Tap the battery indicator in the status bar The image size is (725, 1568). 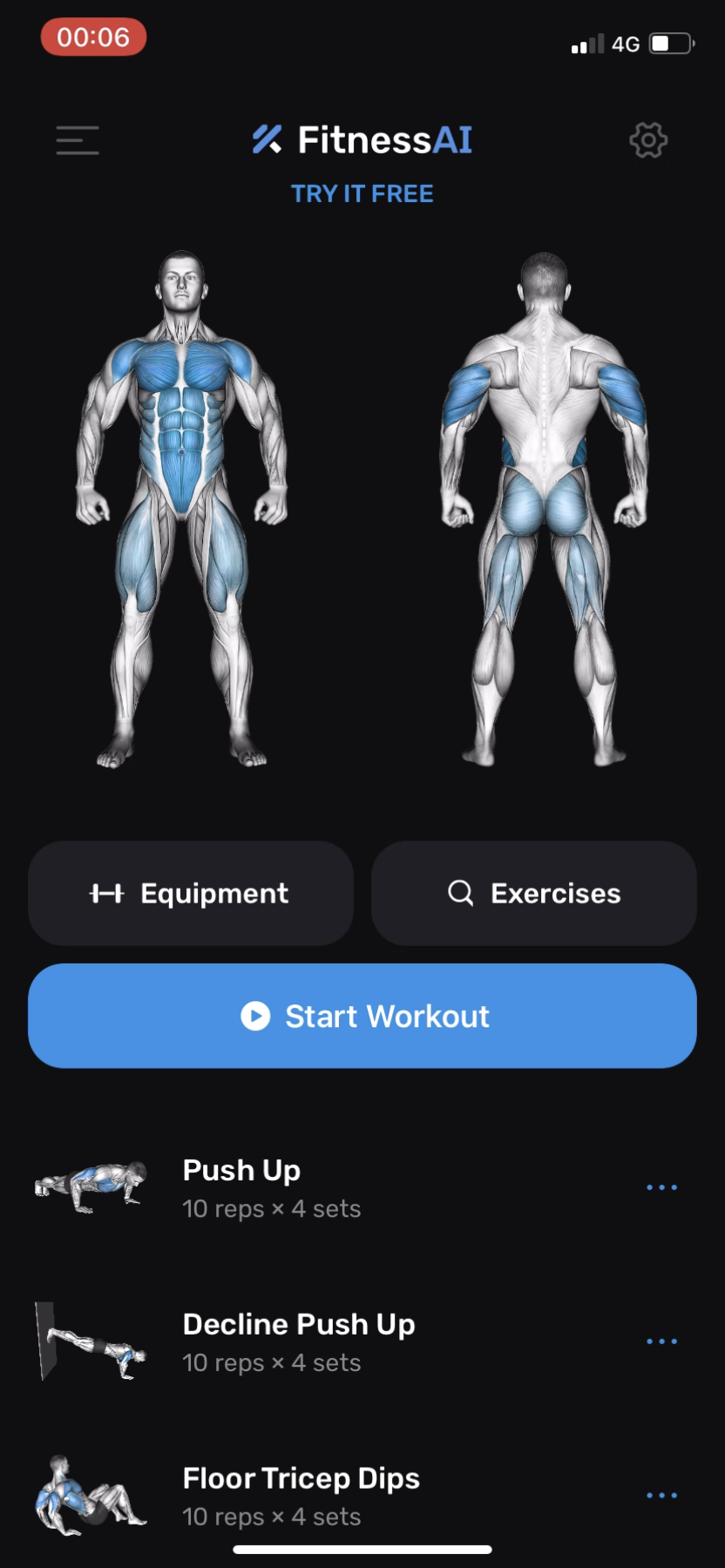point(669,44)
